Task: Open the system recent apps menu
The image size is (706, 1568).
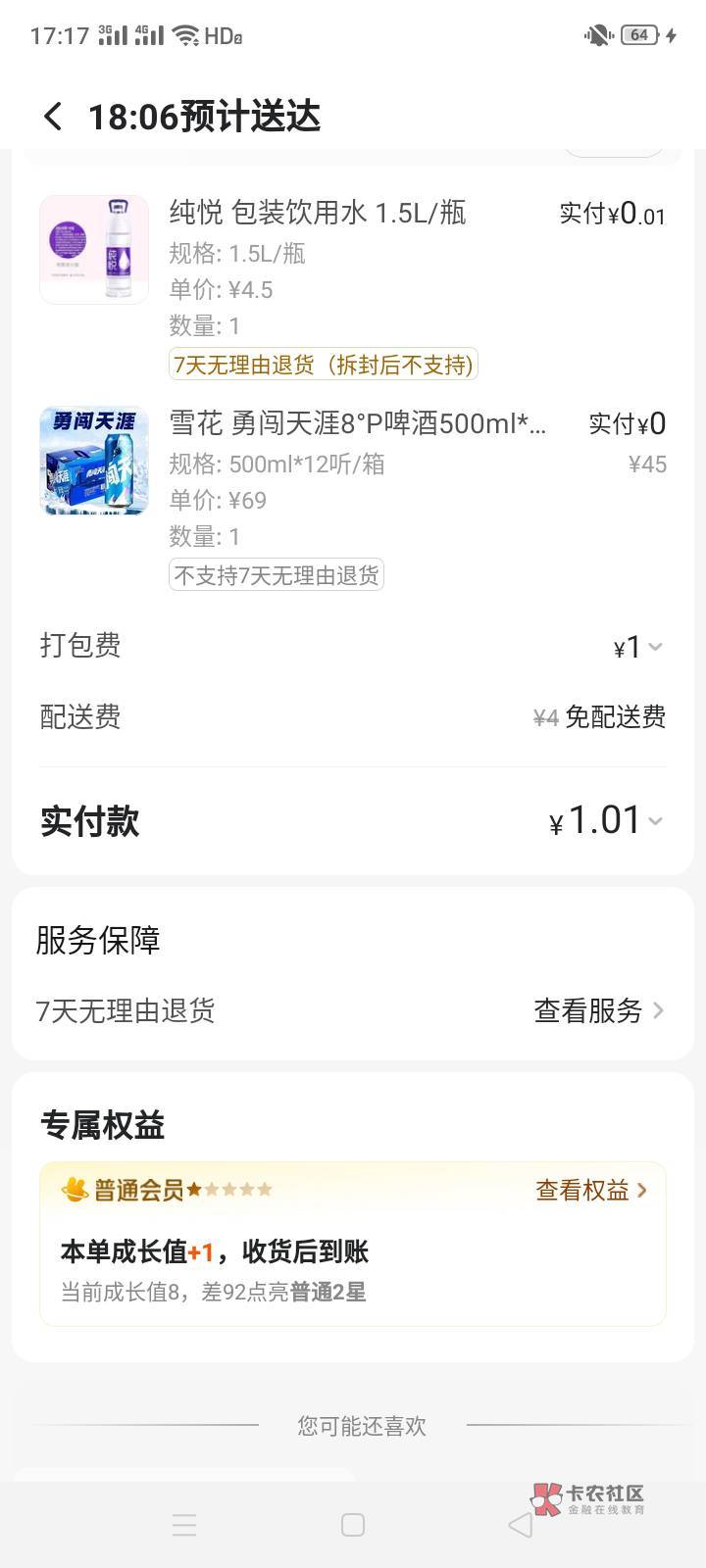Action: [x=184, y=1525]
